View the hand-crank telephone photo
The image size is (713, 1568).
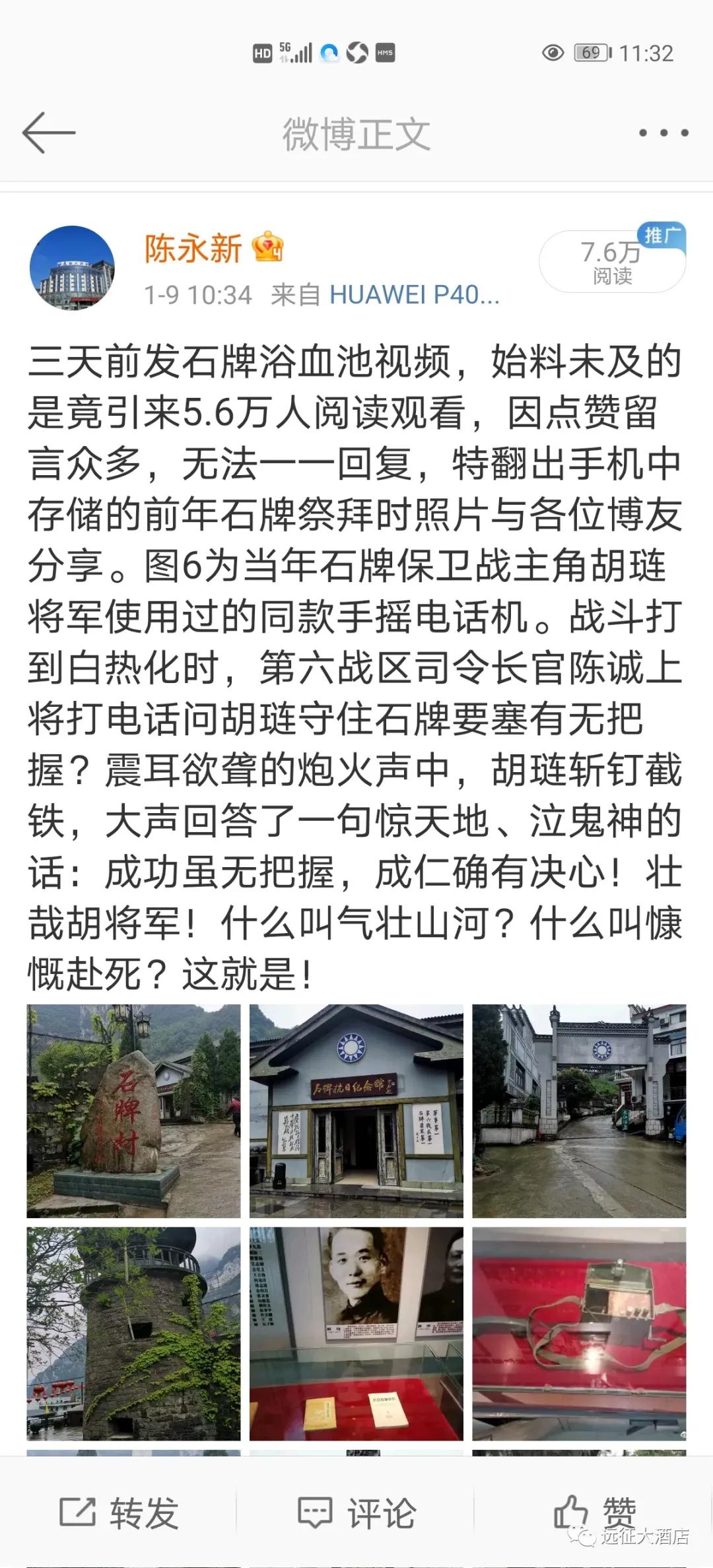(x=579, y=1333)
